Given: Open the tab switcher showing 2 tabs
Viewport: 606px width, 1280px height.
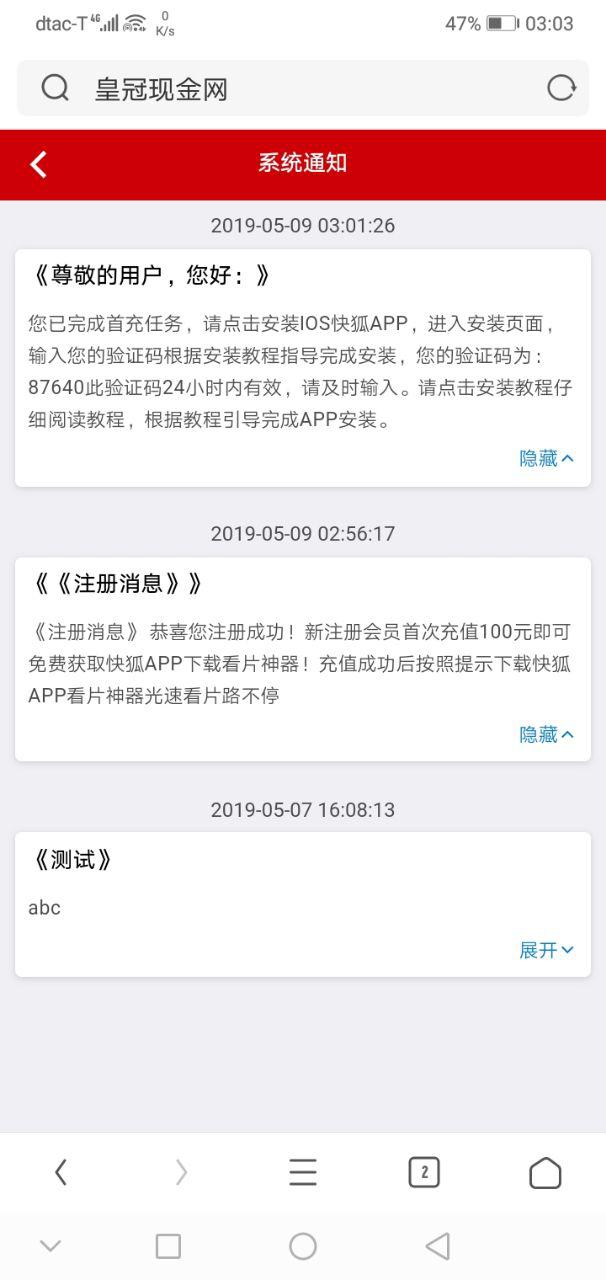Looking at the screenshot, I should tap(424, 1172).
